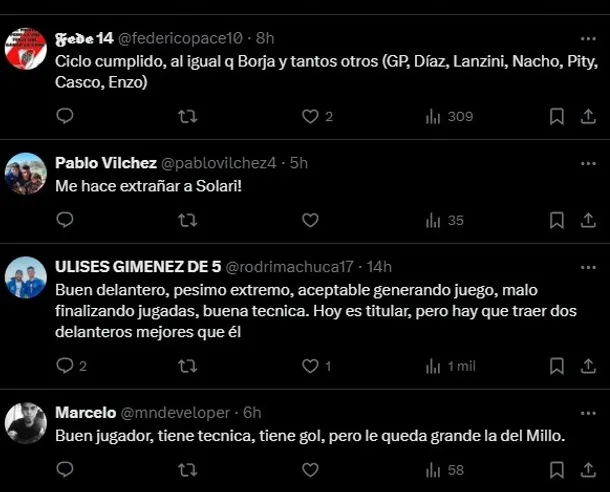Image resolution: width=610 pixels, height=492 pixels.
Task: Like the tweet by Fede 14
Action: pos(310,117)
